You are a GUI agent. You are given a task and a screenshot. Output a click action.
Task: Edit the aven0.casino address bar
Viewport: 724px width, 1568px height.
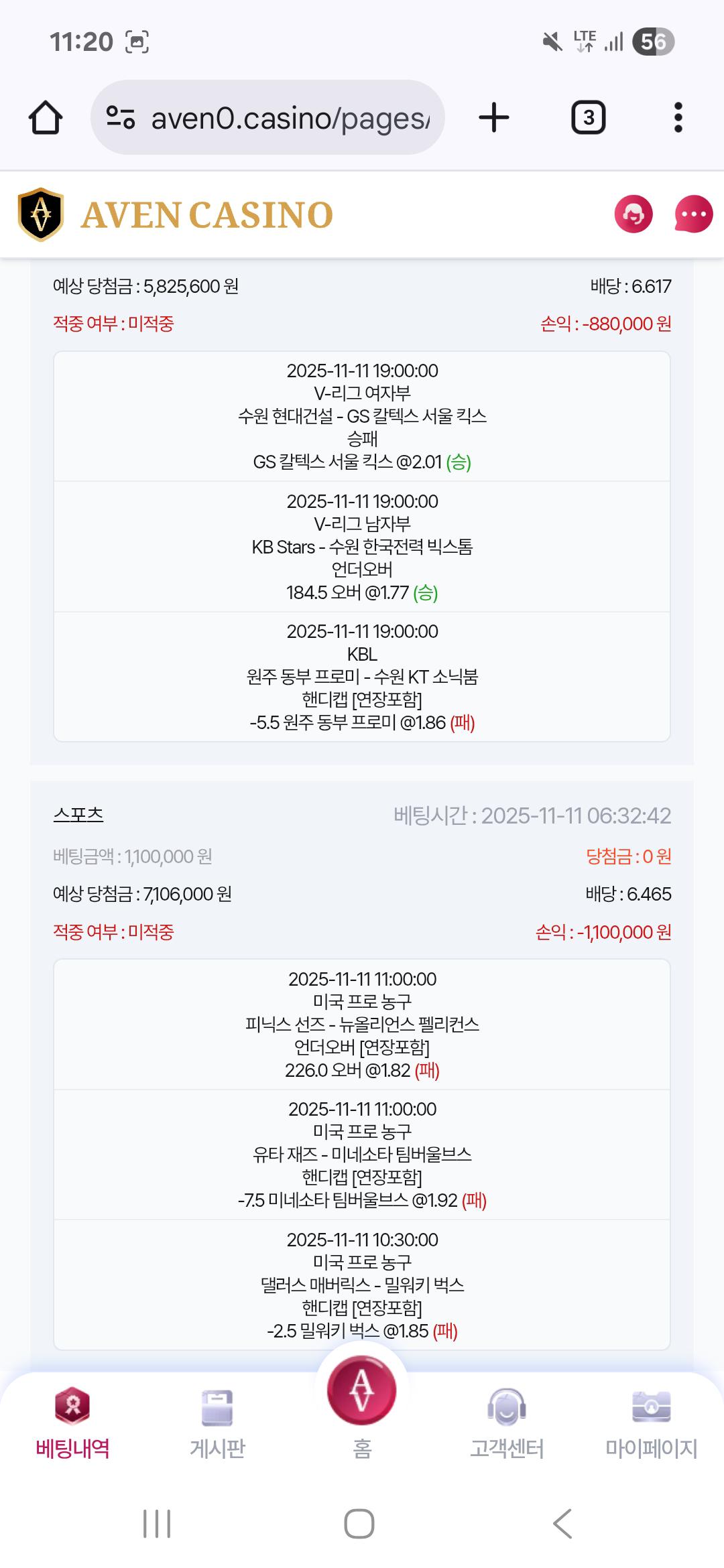coord(268,118)
